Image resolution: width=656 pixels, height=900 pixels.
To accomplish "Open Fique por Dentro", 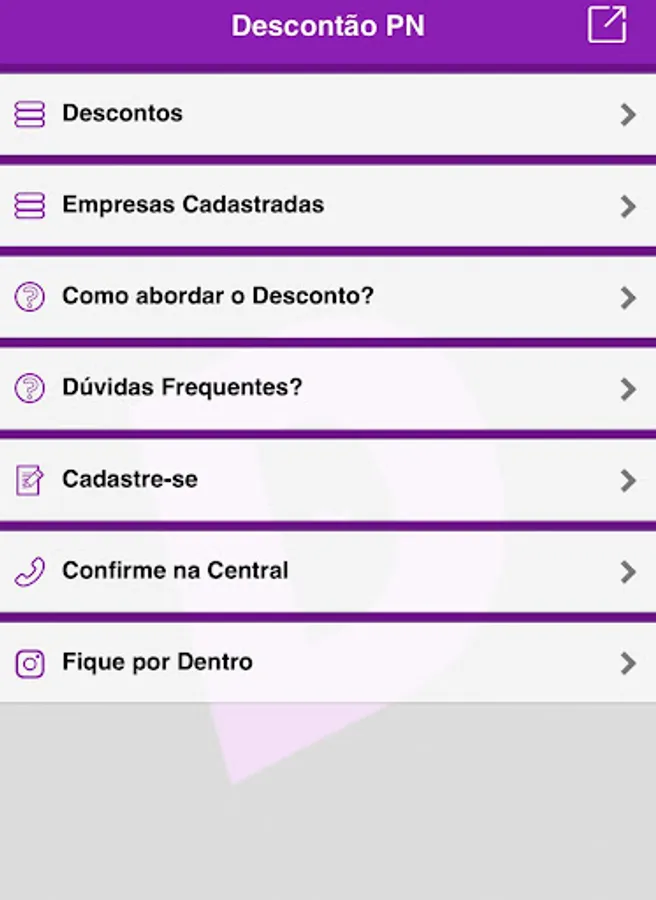I will pyautogui.click(x=328, y=662).
